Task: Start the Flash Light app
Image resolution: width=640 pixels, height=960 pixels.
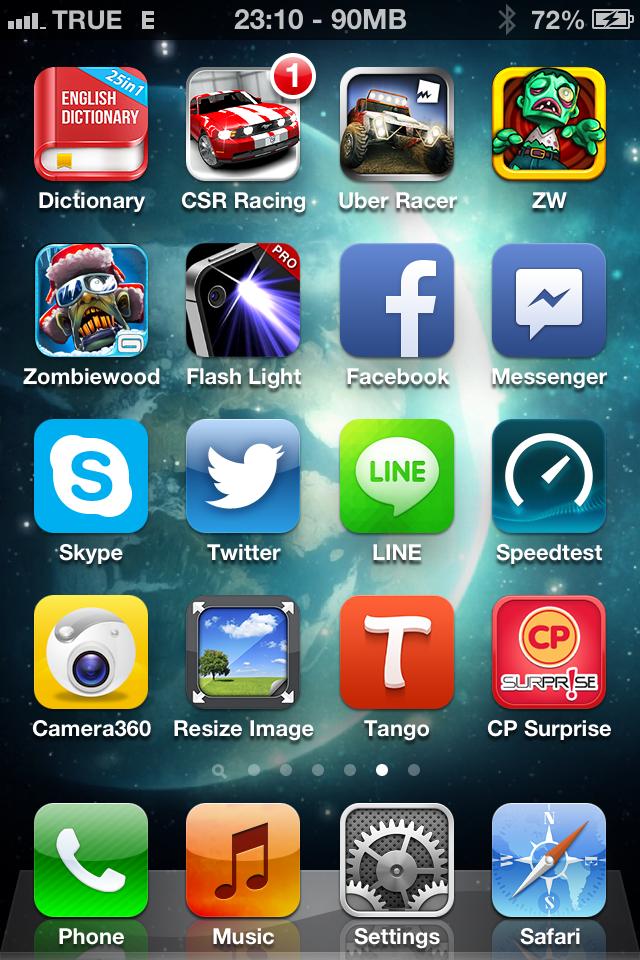Action: point(243,300)
